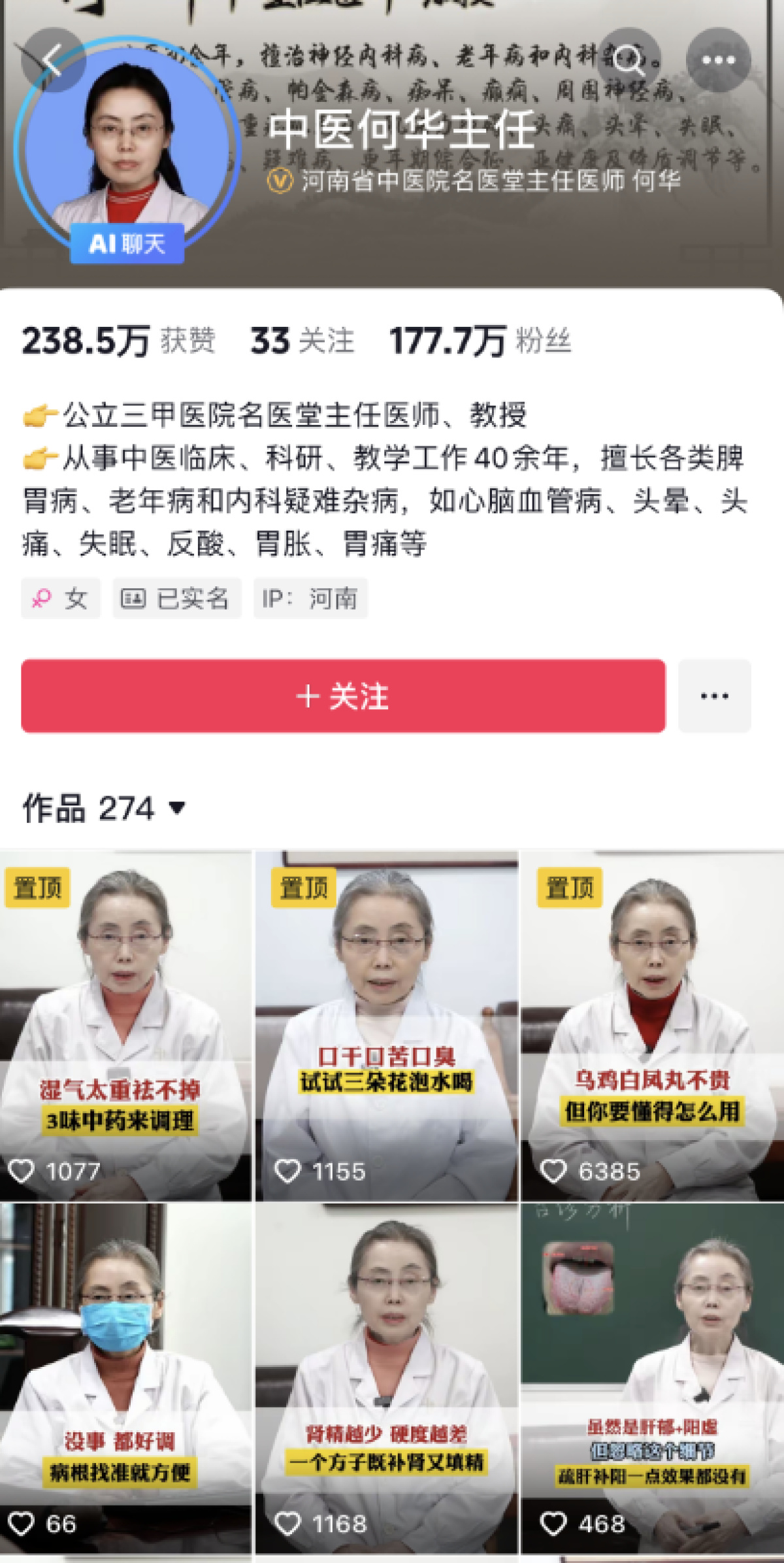784x1563 pixels.
Task: Open video 肾精越少 硬度越差
Action: pyautogui.click(x=386, y=1379)
